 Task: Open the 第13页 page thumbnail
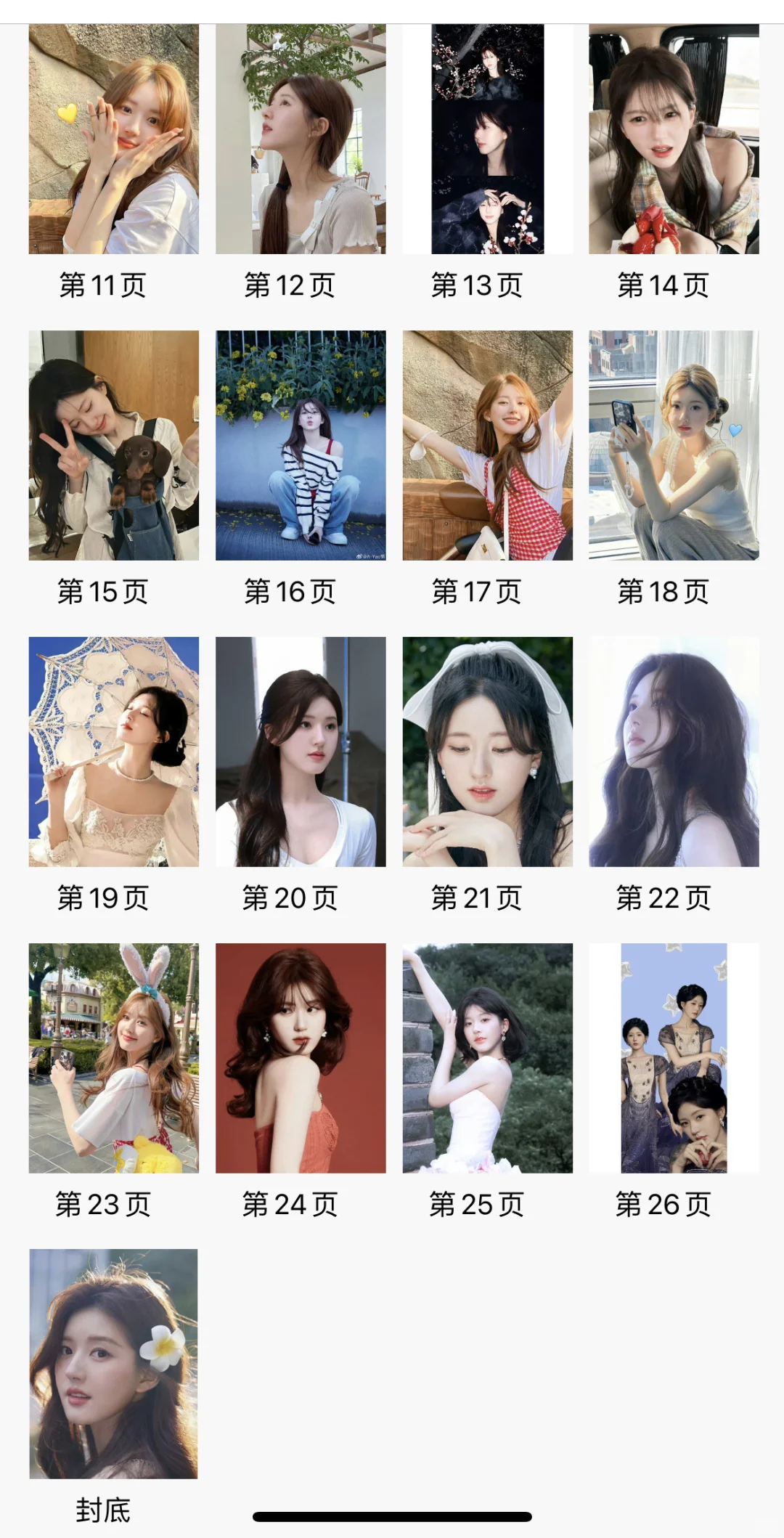click(x=488, y=139)
